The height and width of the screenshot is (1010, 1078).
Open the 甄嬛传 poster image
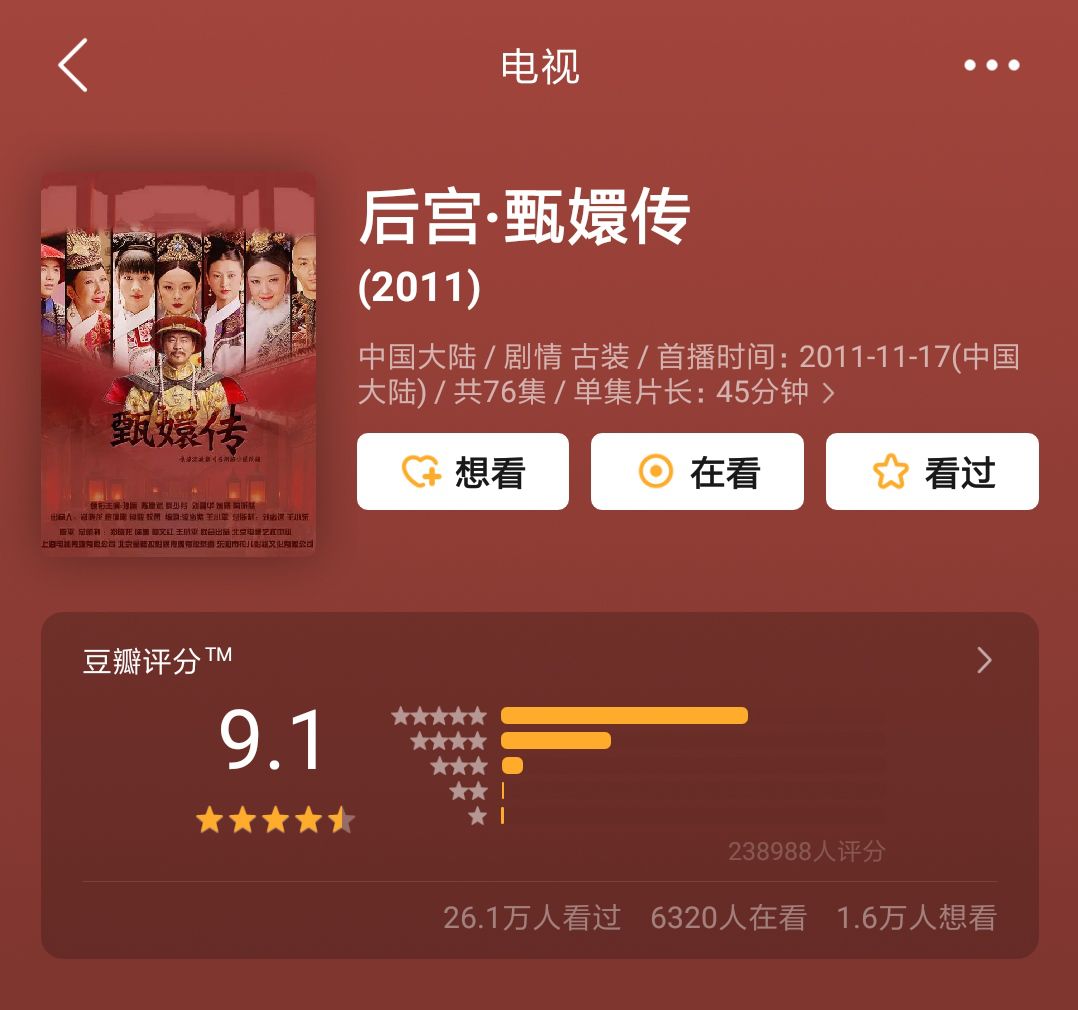click(x=178, y=362)
